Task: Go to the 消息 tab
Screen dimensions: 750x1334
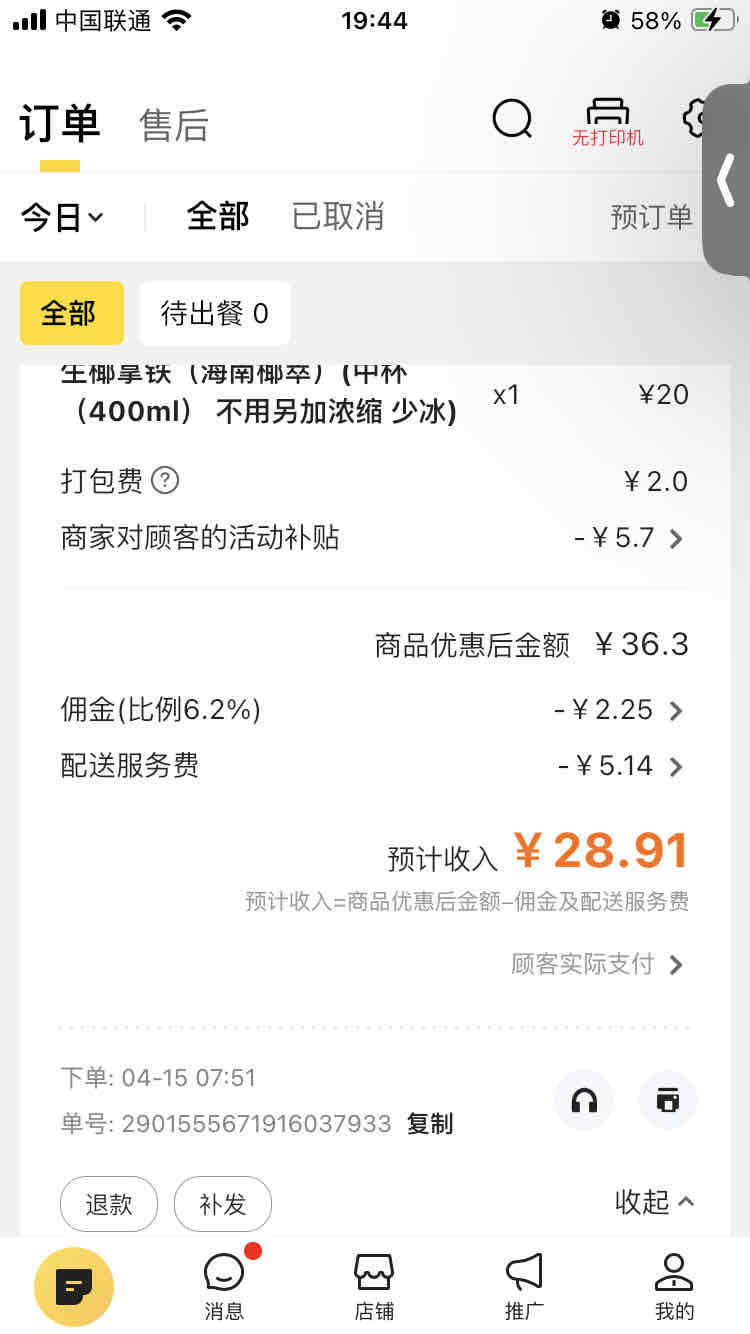Action: (224, 1285)
